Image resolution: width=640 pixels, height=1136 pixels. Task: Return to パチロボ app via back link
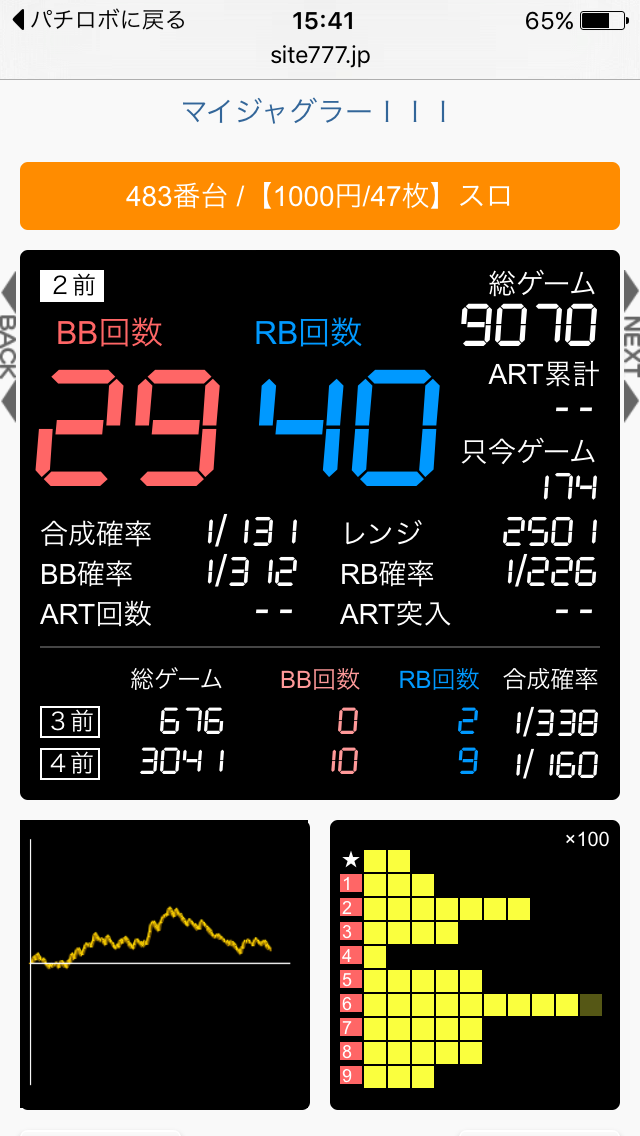(97, 20)
